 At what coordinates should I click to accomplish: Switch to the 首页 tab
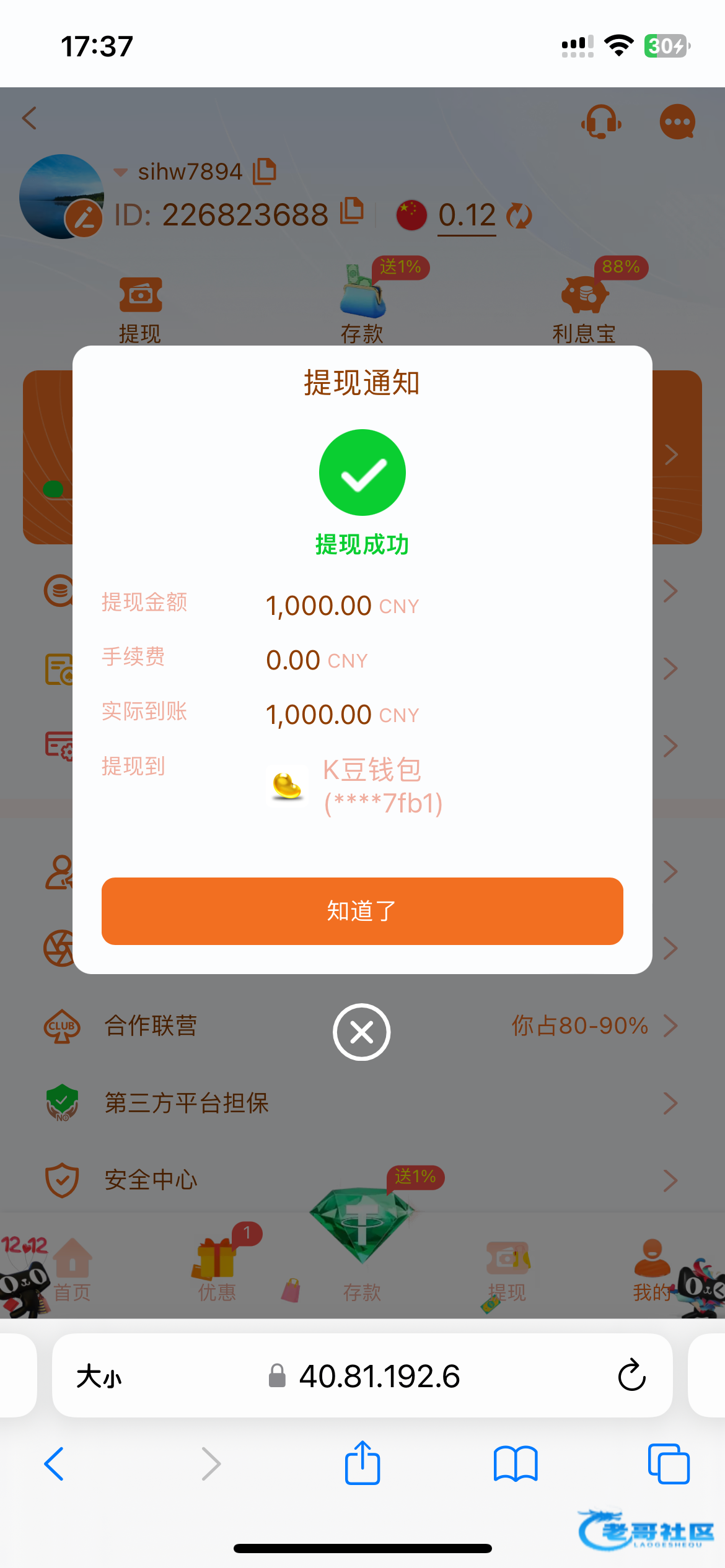(x=72, y=1270)
